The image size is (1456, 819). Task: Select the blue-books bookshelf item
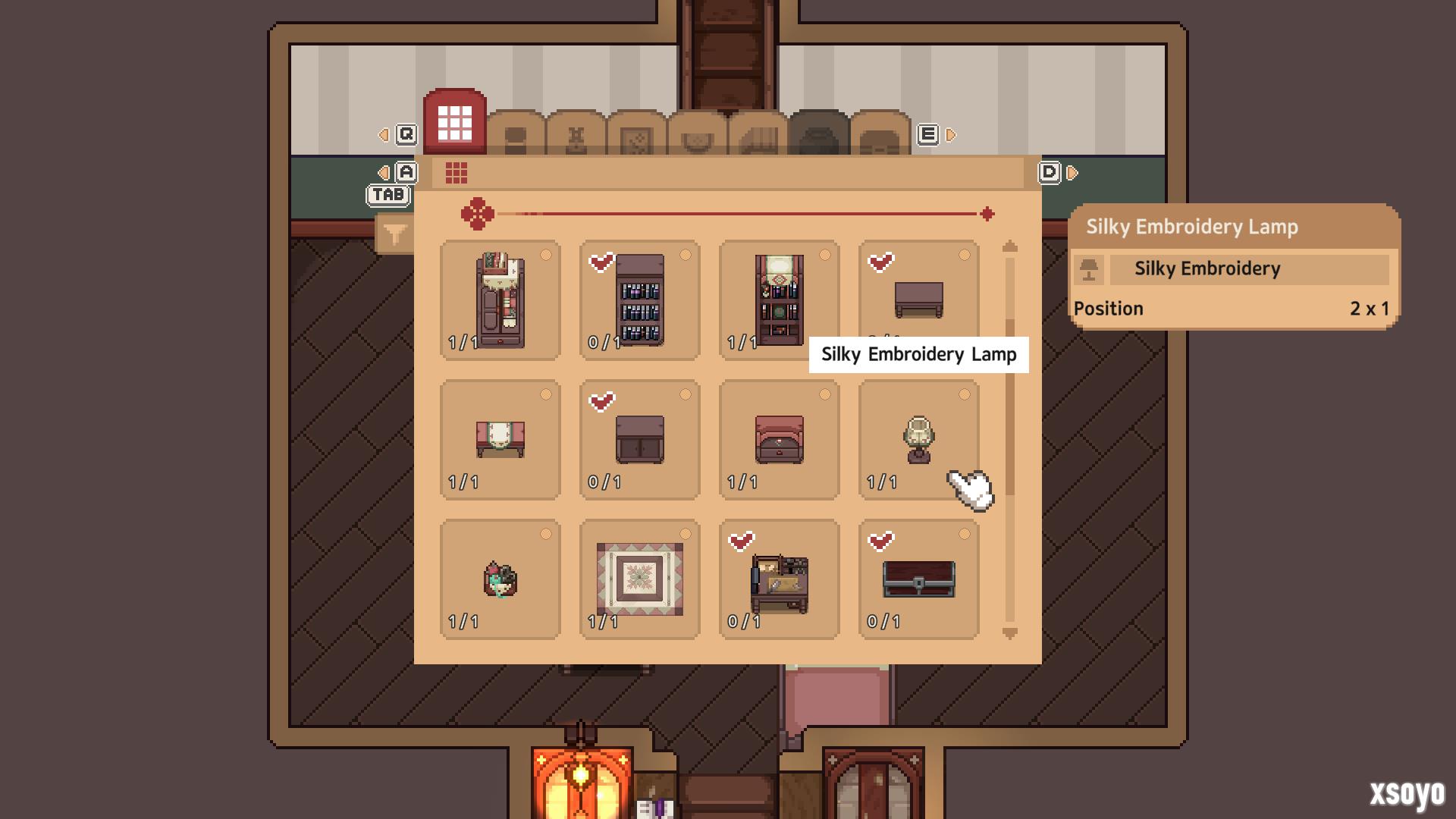coord(639,300)
